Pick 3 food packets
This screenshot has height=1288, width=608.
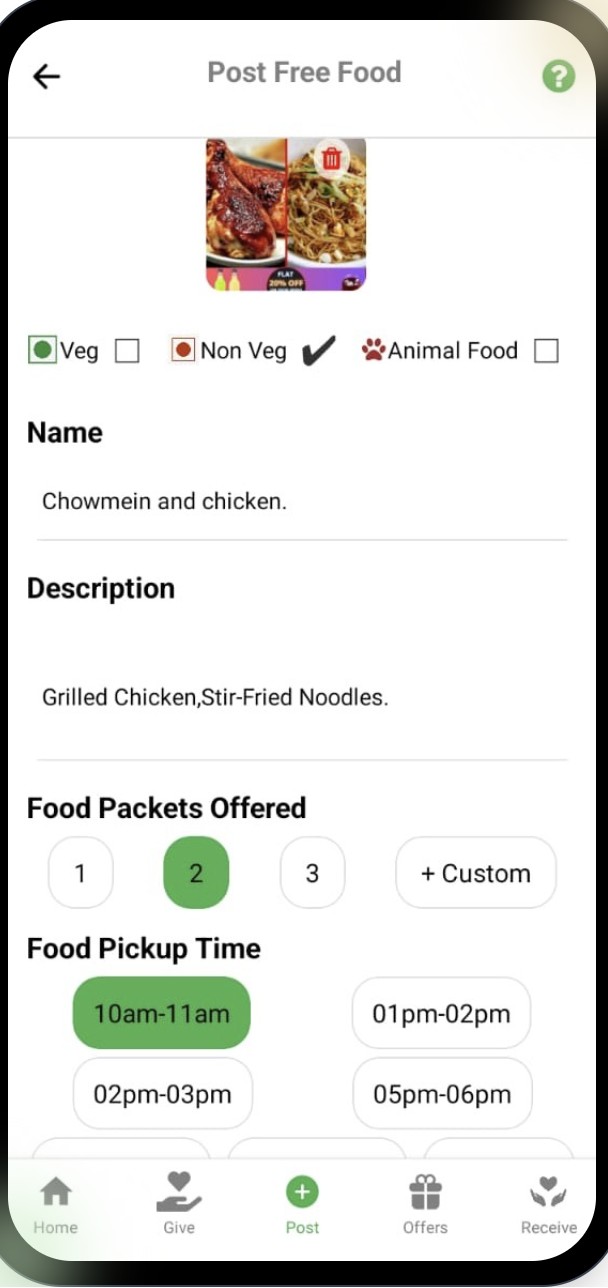point(312,873)
